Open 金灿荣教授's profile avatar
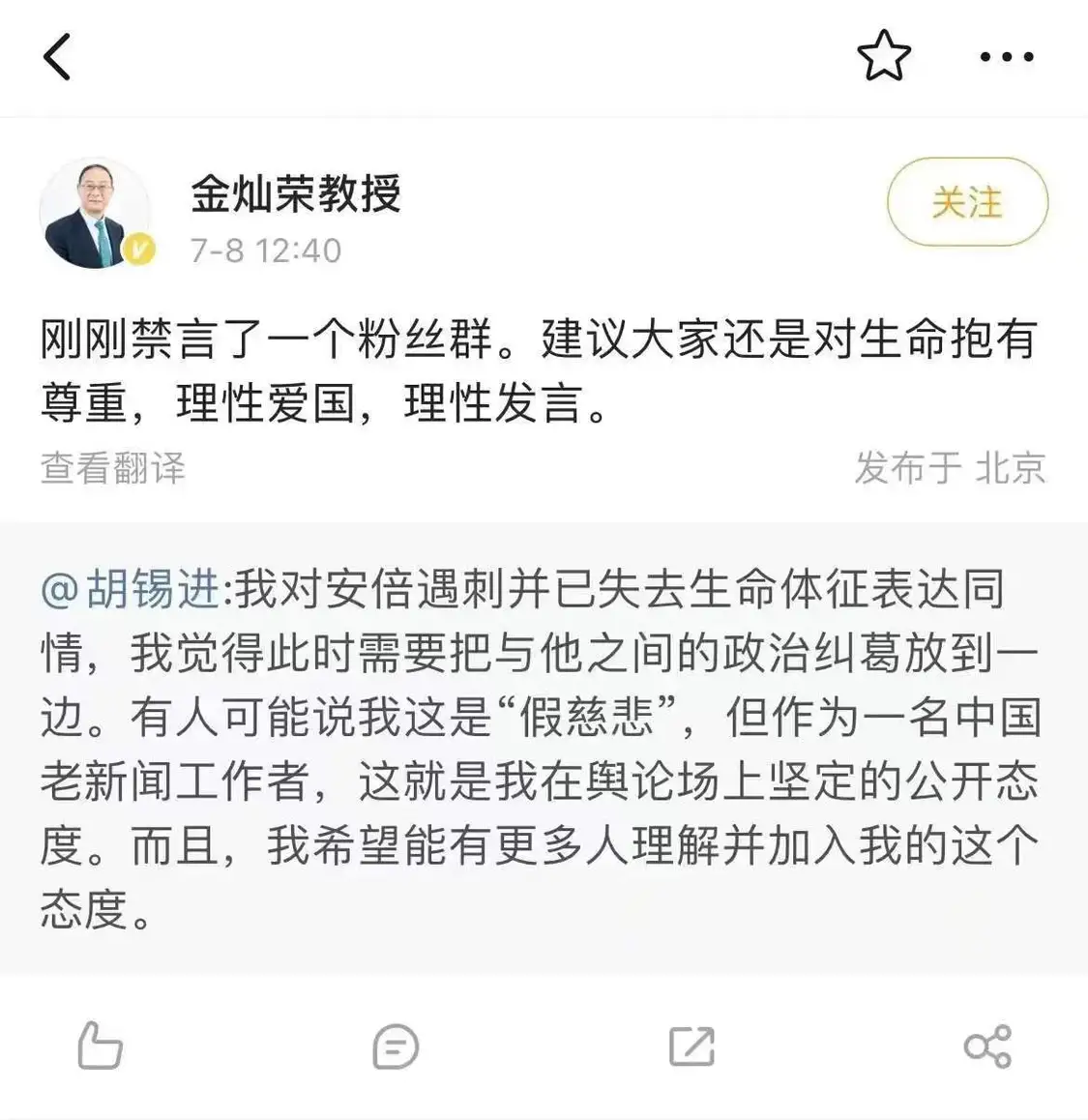Image resolution: width=1088 pixels, height=1120 pixels. pyautogui.click(x=95, y=215)
